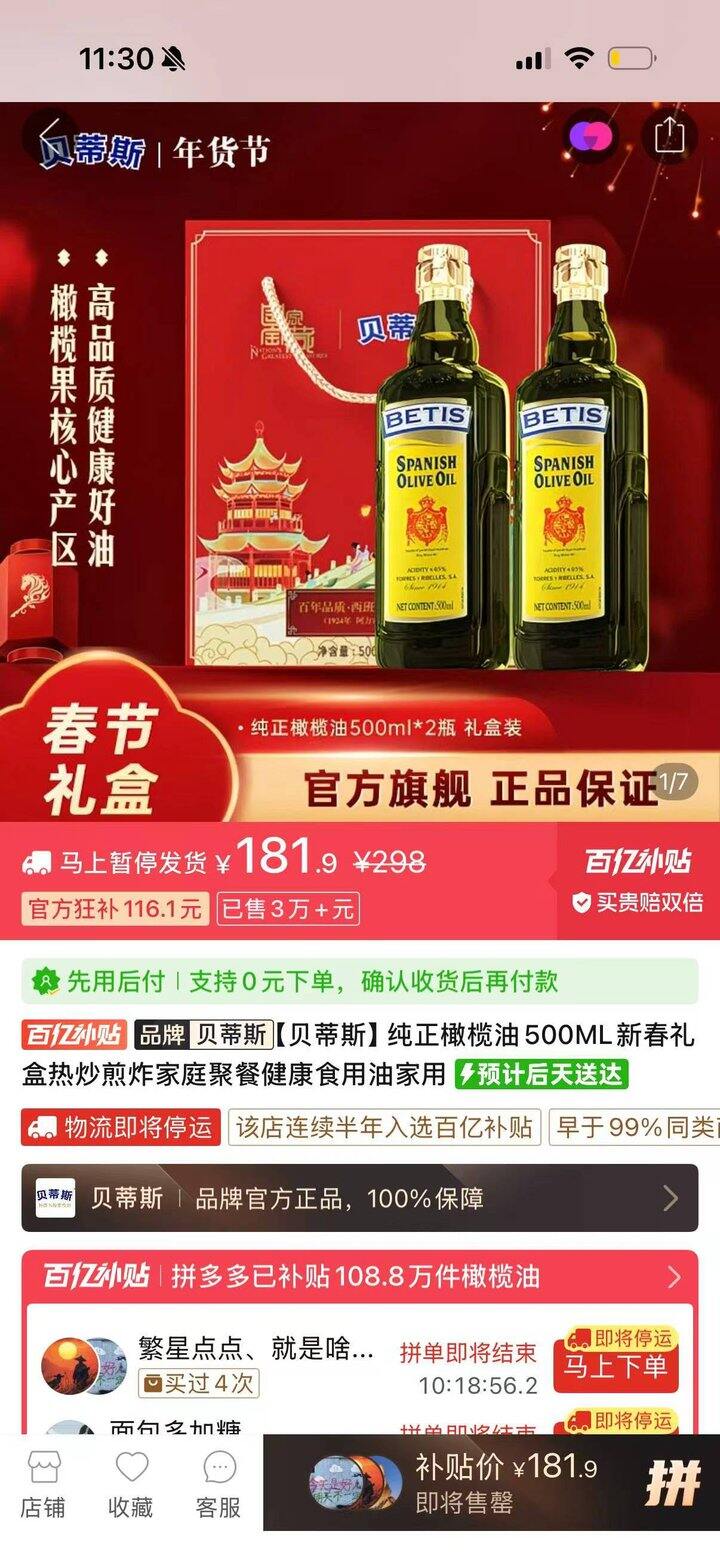The height and width of the screenshot is (1565, 720).
Task: Open the 百亿补贴 subsidy banner with chevron
Action: coord(360,1277)
